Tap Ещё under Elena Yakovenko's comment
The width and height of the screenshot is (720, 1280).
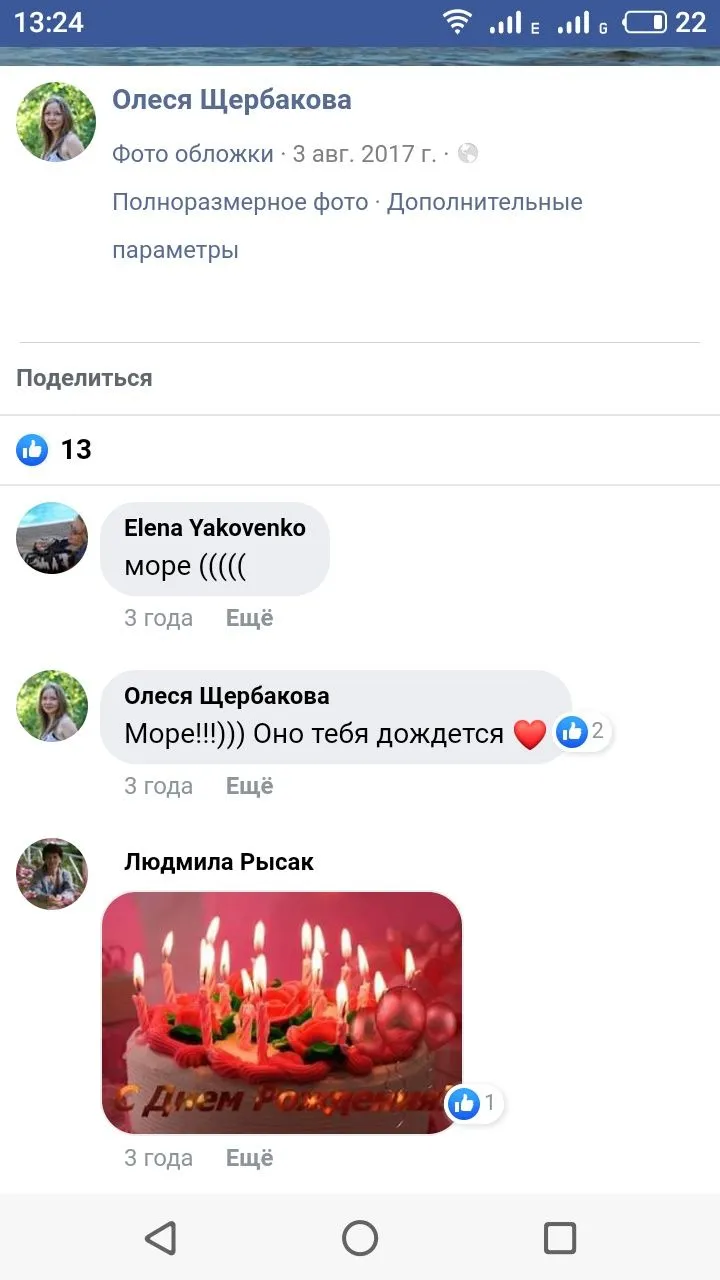[249, 618]
